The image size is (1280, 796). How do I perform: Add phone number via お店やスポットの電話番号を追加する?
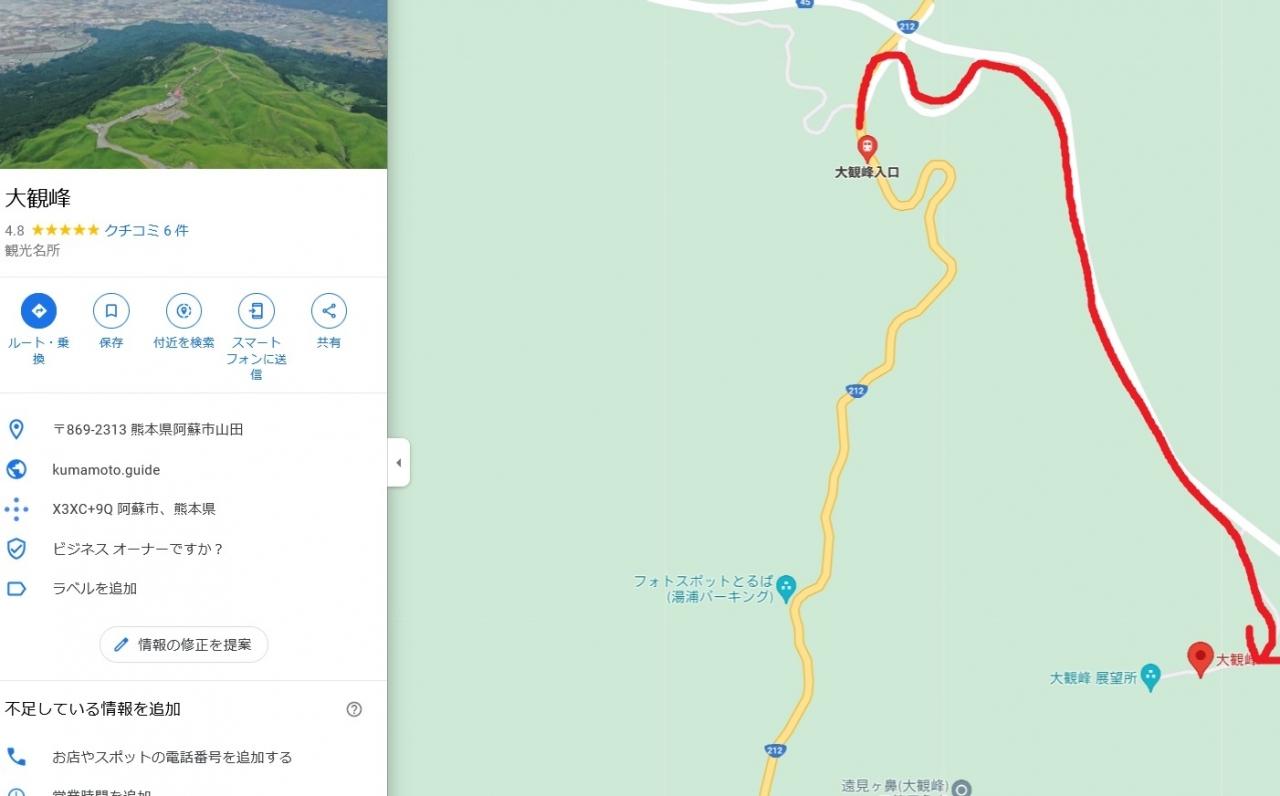coord(172,757)
